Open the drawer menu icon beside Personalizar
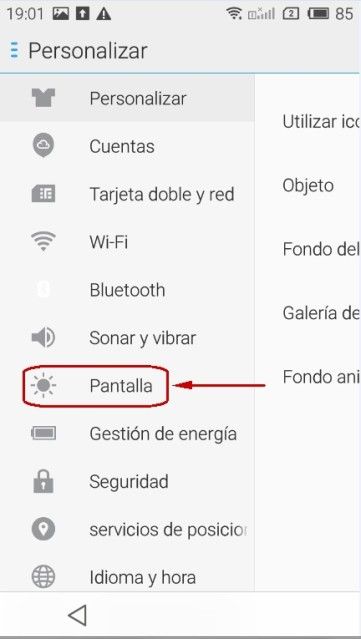 tap(14, 51)
